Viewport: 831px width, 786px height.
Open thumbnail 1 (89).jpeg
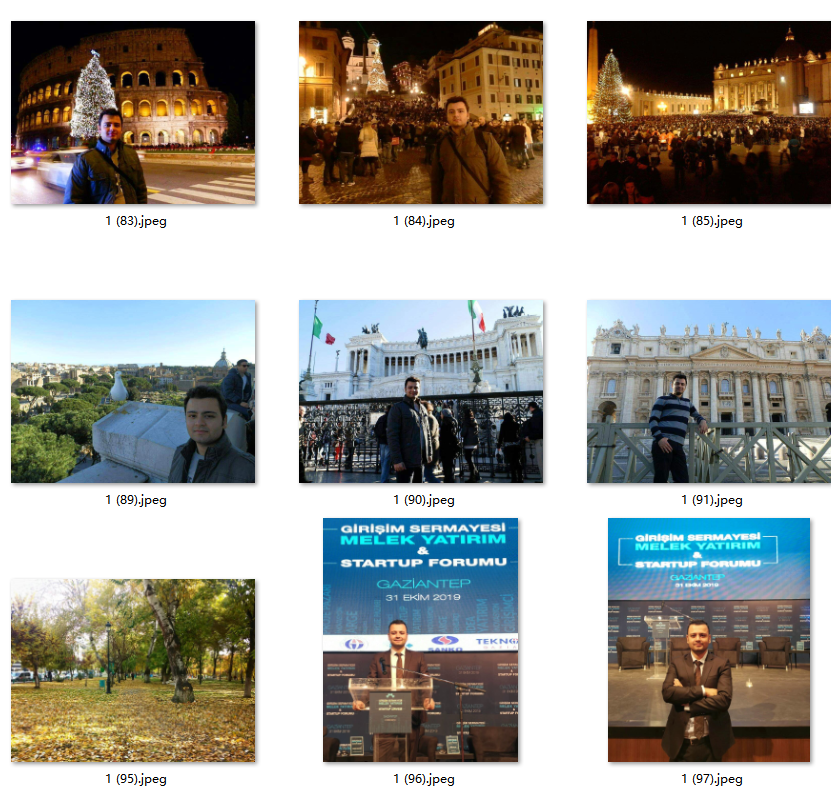coord(133,391)
